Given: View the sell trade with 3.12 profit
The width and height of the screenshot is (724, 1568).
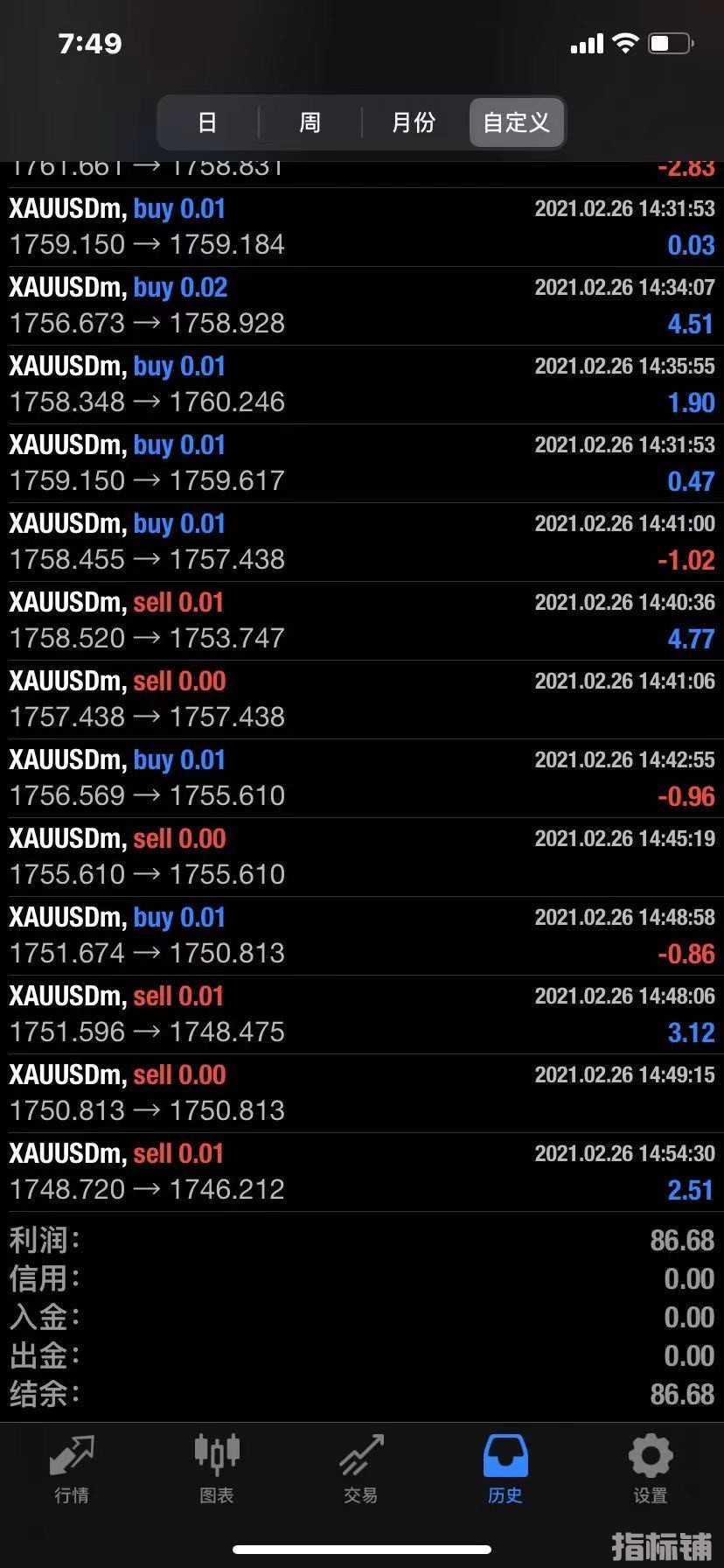Looking at the screenshot, I should [362, 1014].
